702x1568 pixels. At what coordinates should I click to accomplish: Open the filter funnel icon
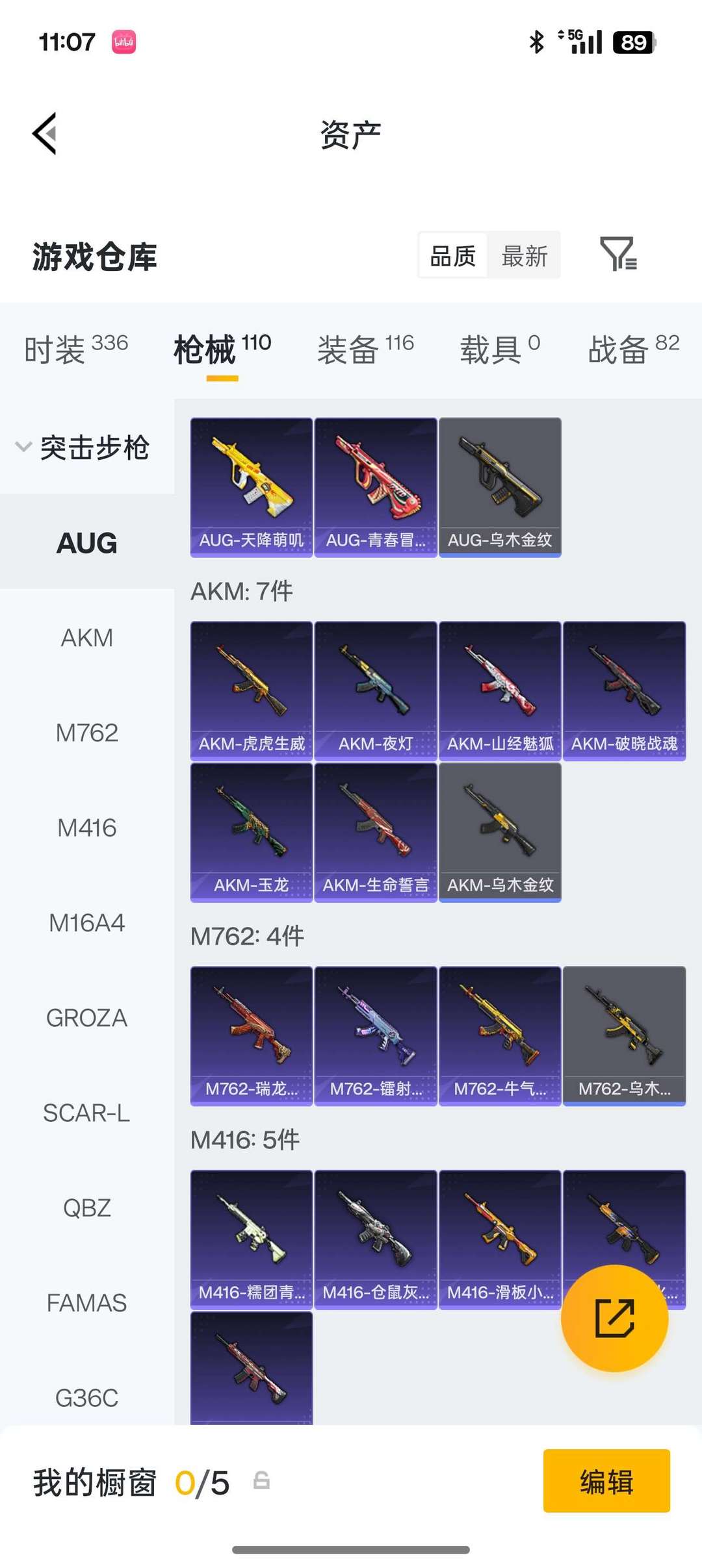[x=617, y=254]
